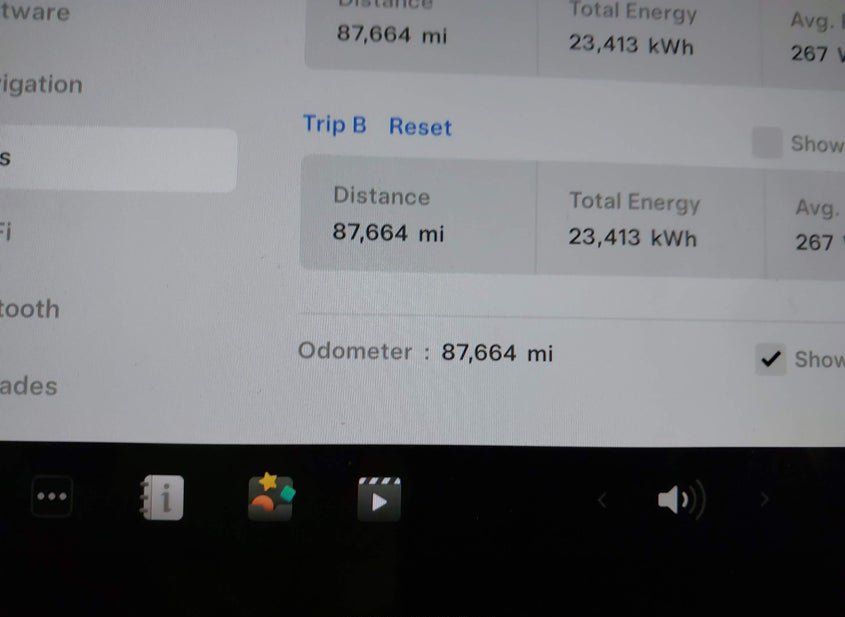Viewport: 845px width, 617px height.
Task: Tap the Trip B name link
Action: tap(334, 125)
